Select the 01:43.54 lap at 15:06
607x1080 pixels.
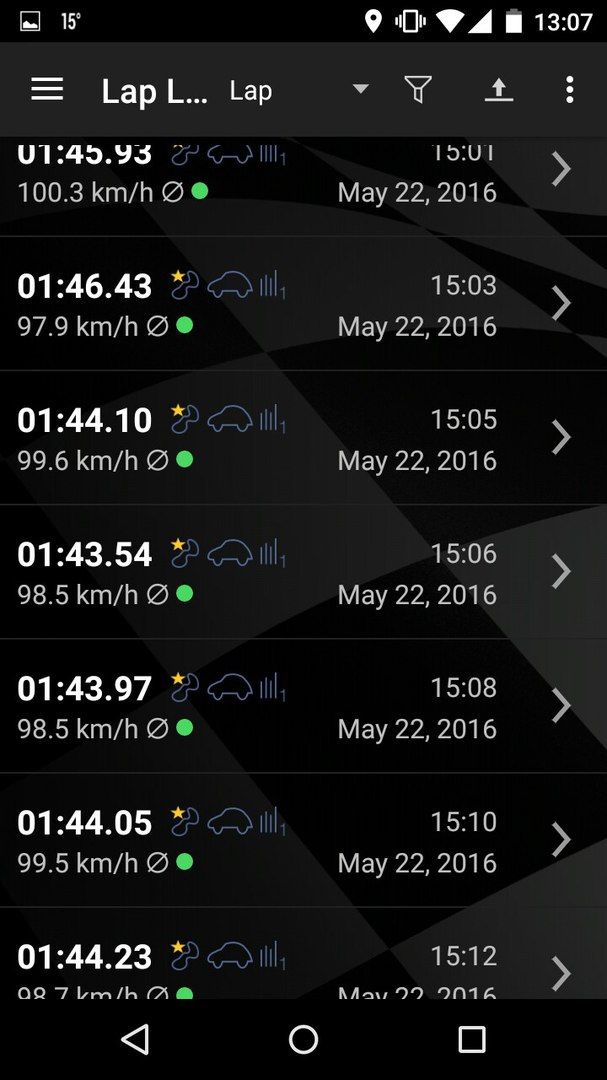(303, 572)
